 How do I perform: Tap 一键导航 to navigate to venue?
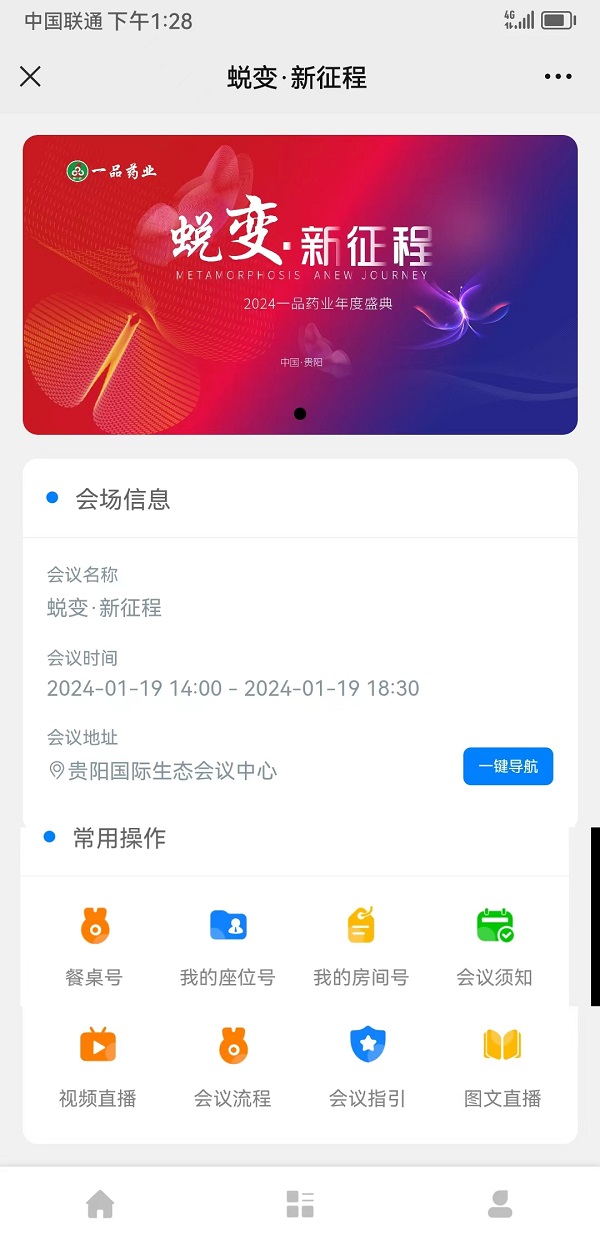[x=508, y=767]
